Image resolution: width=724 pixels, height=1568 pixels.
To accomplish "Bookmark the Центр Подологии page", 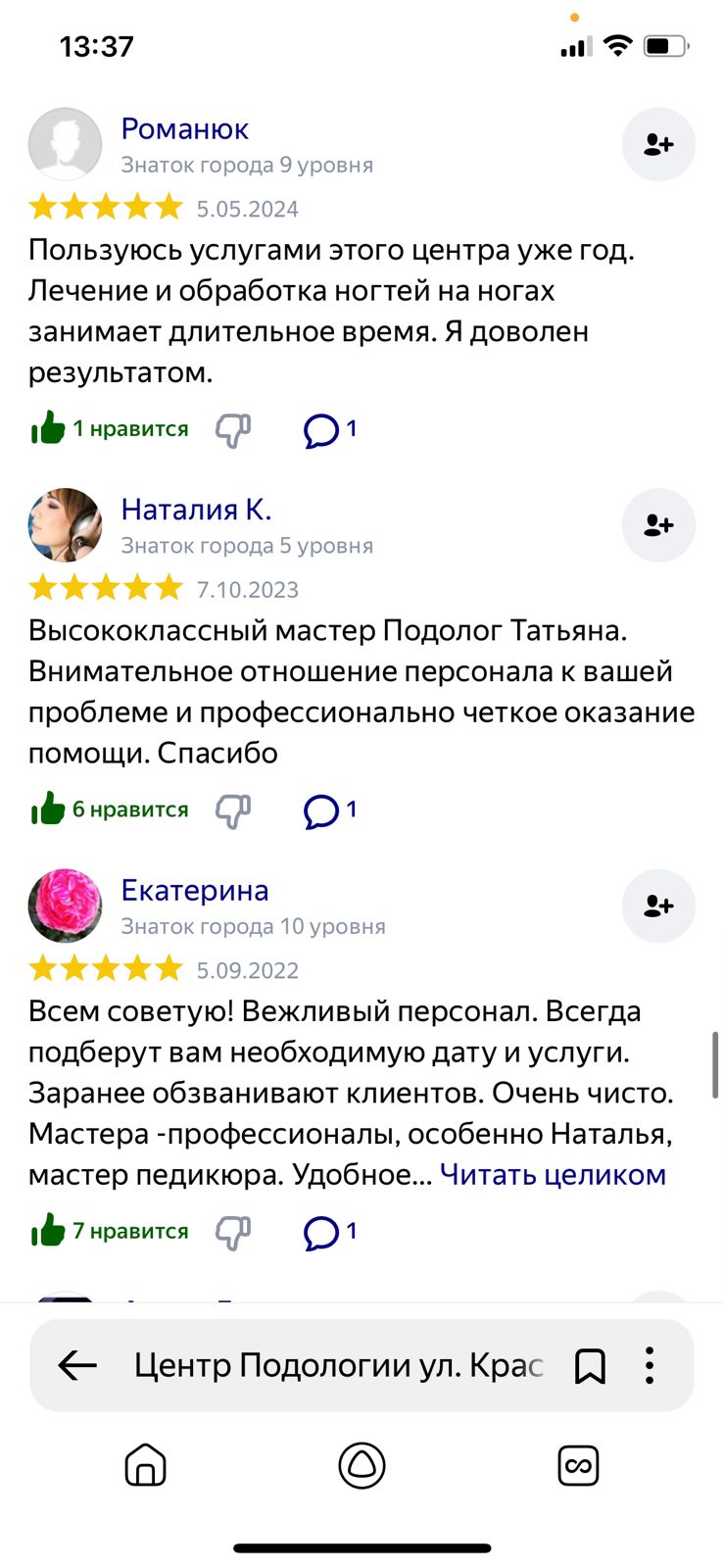I will tap(590, 1365).
